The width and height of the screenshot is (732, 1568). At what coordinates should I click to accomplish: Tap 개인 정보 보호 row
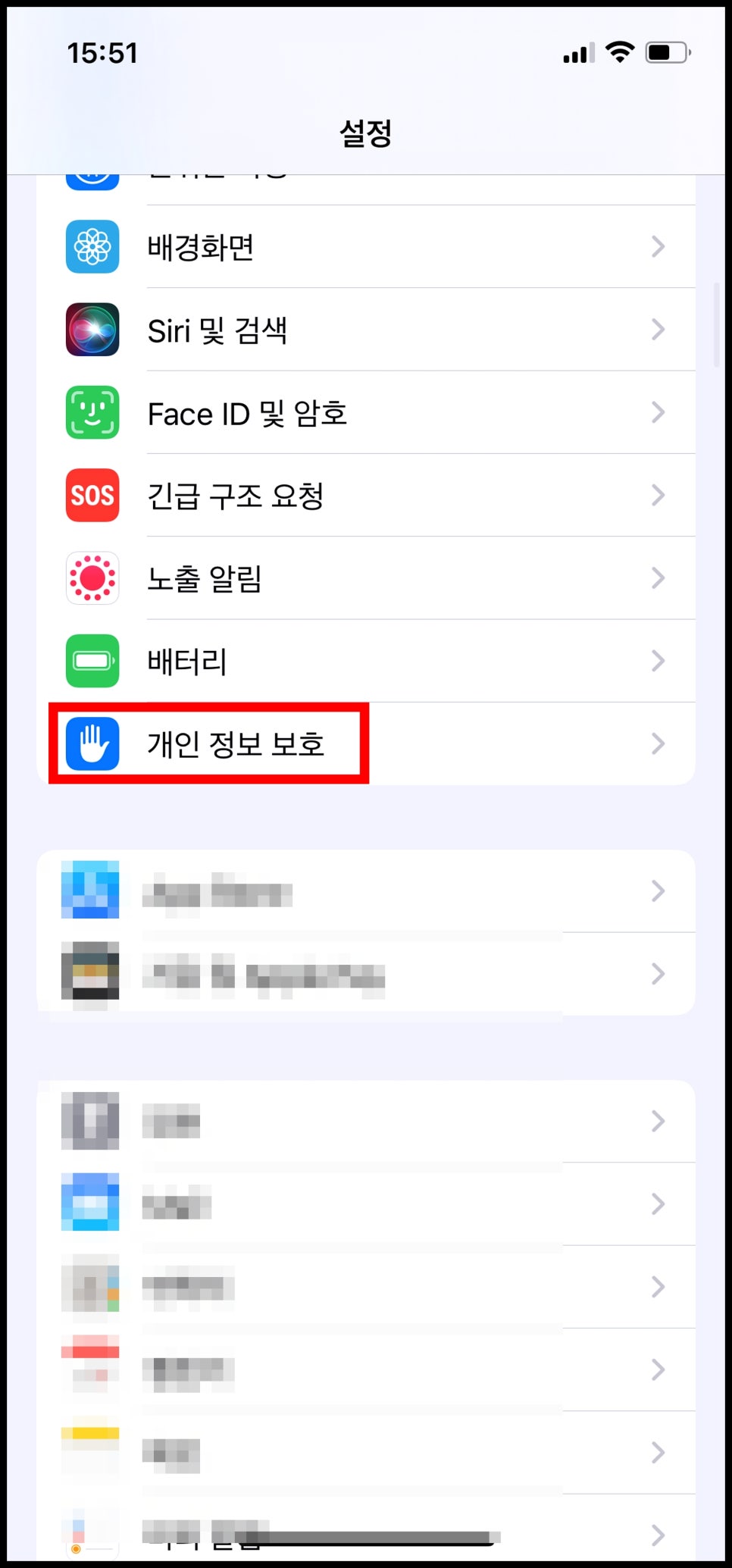coord(366,743)
